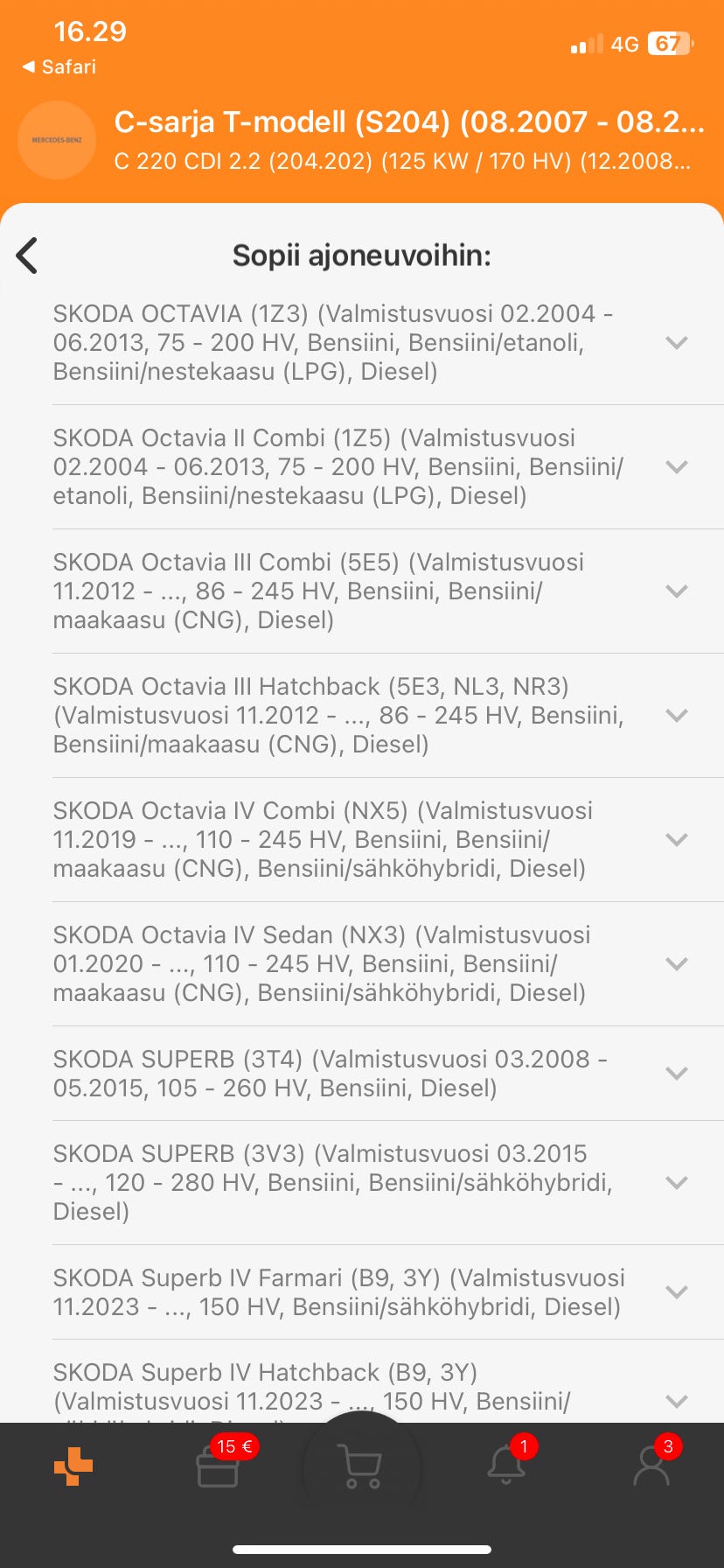
Task: Open the 15 € bonus wallet tab
Action: pos(218,1466)
